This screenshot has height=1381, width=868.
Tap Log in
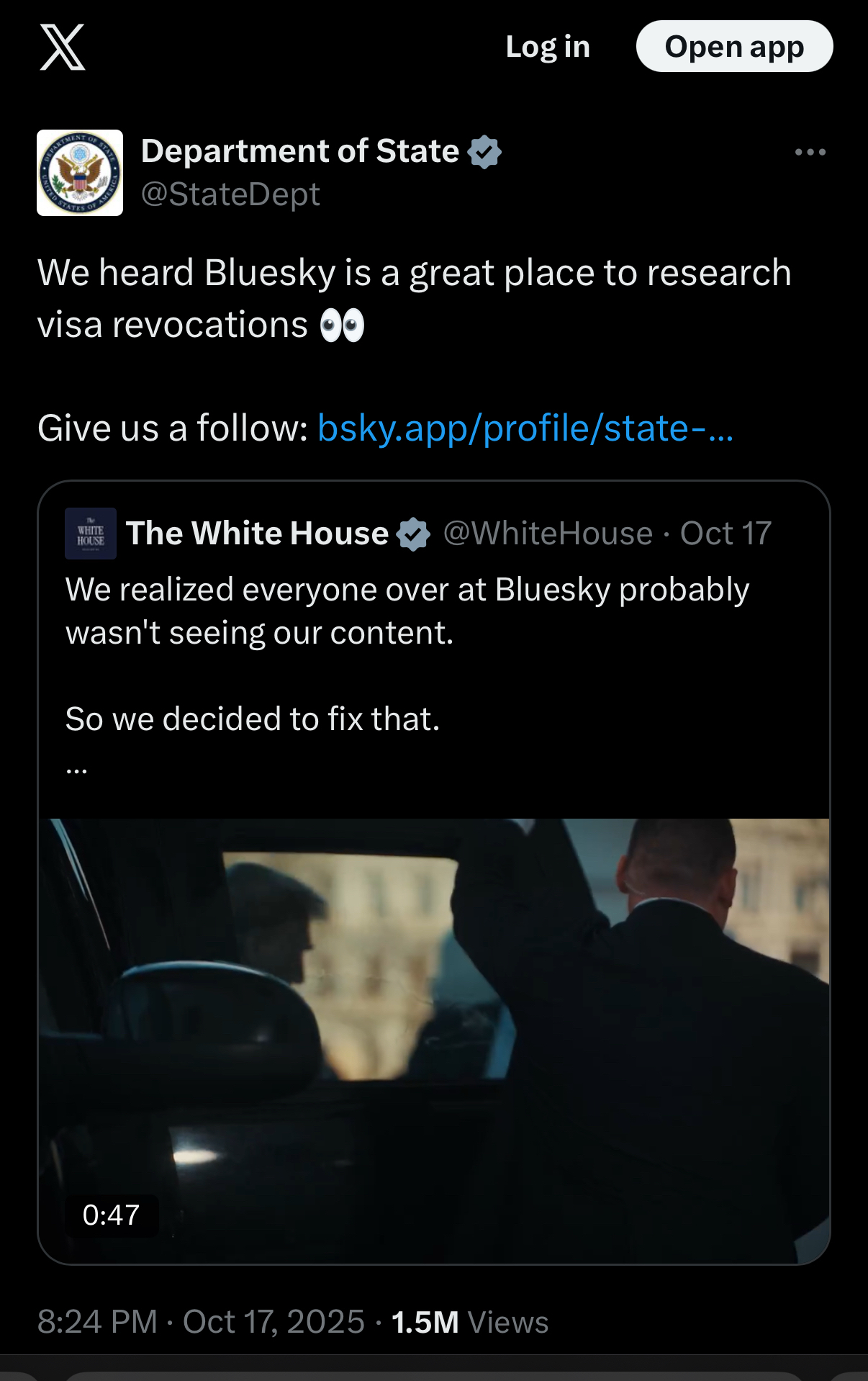tap(548, 48)
